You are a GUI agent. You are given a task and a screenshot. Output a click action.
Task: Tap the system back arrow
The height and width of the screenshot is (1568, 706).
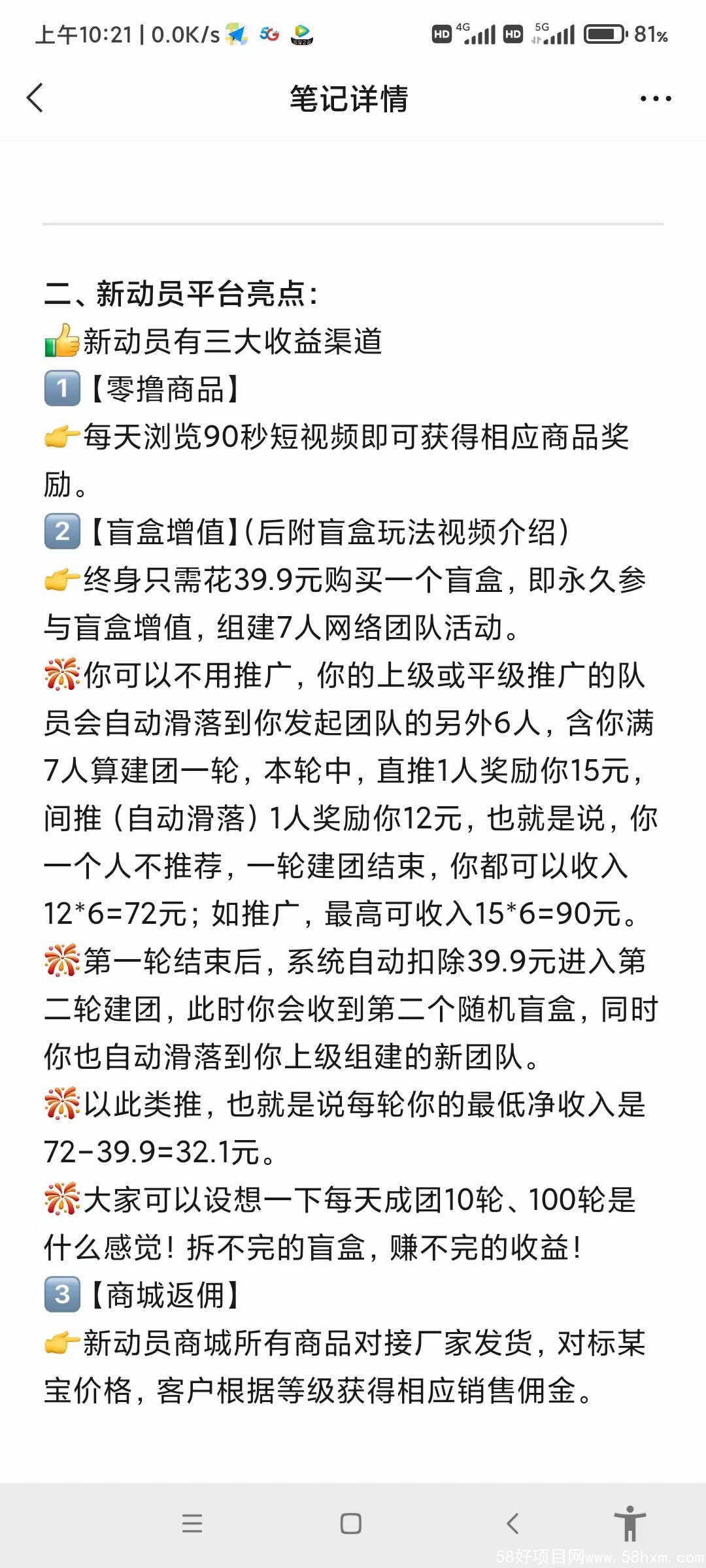[x=513, y=1523]
